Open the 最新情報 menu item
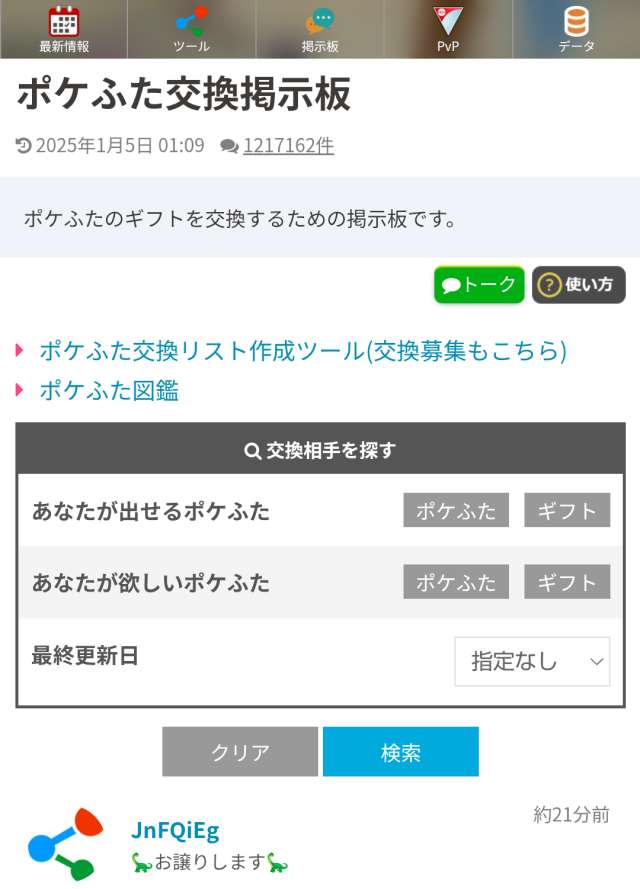The image size is (640, 889). [64, 29]
